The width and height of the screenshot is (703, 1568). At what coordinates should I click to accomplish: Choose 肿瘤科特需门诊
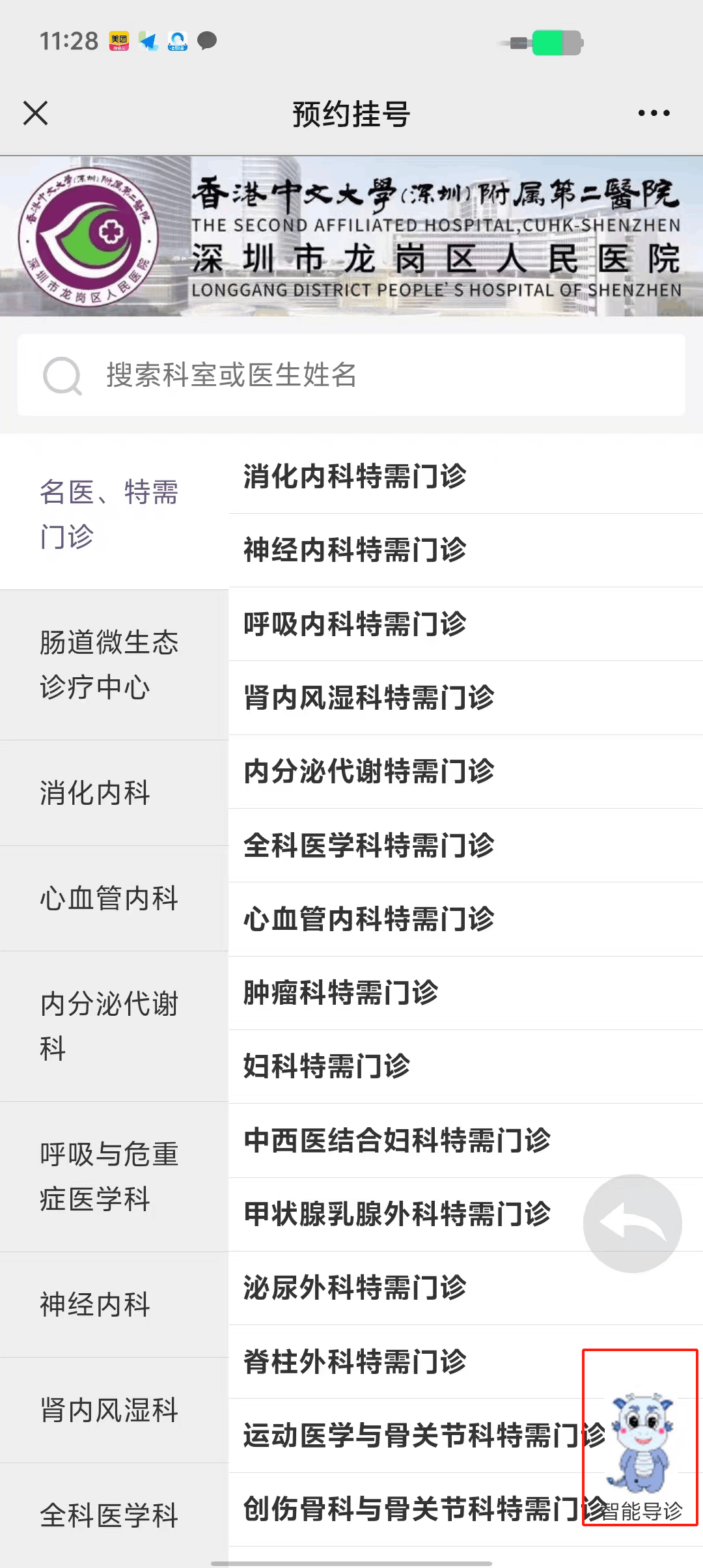point(340,993)
